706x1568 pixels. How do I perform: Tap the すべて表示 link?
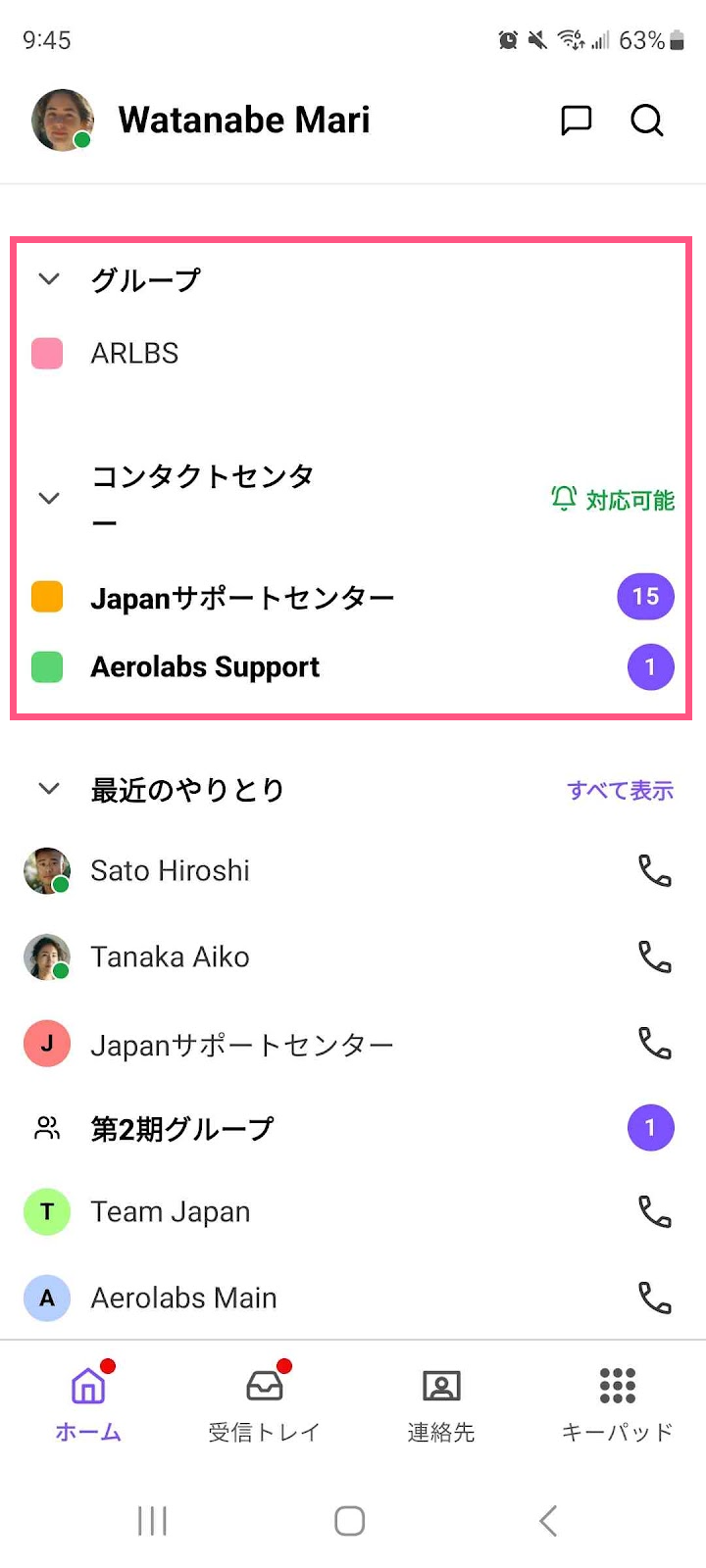[x=622, y=790]
